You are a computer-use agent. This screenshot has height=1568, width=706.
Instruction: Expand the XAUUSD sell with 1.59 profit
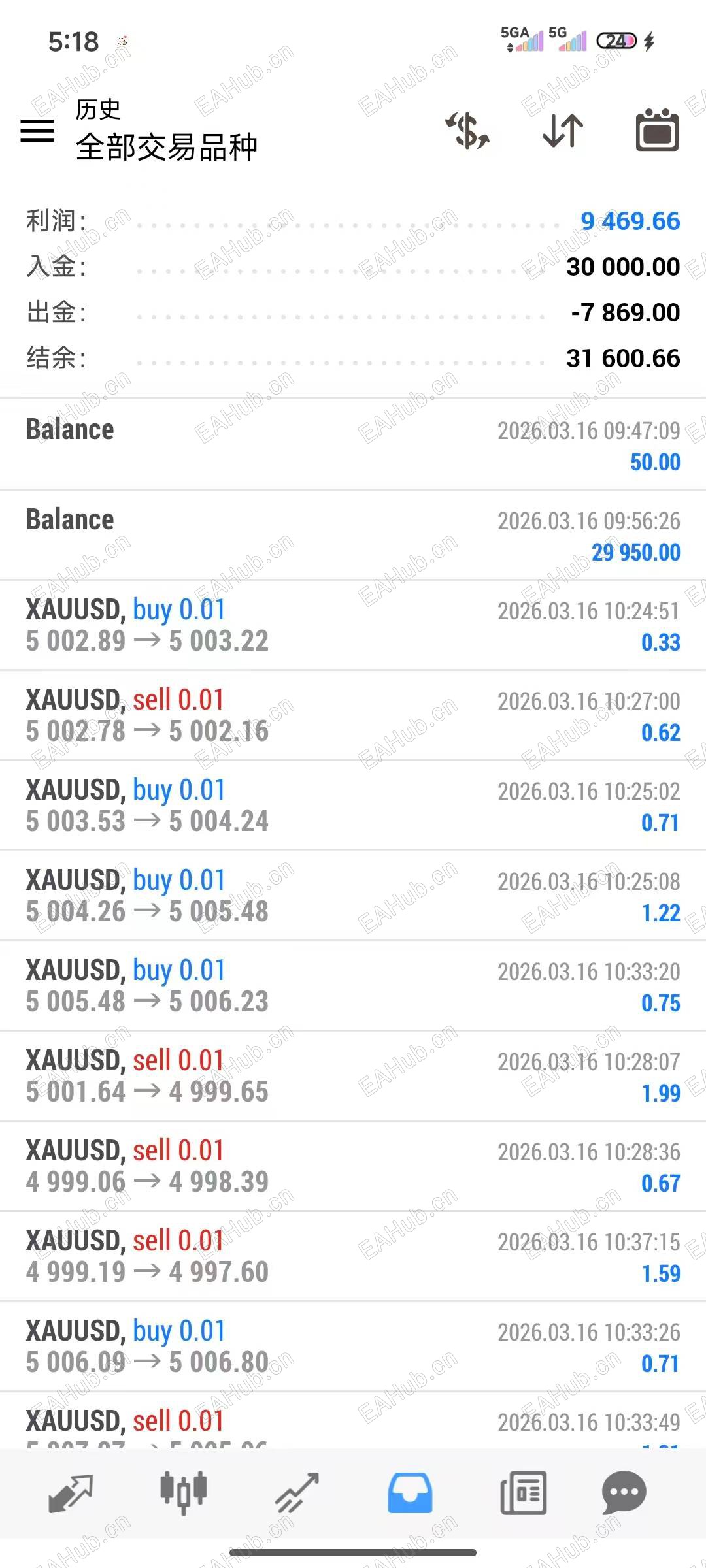tap(353, 1256)
